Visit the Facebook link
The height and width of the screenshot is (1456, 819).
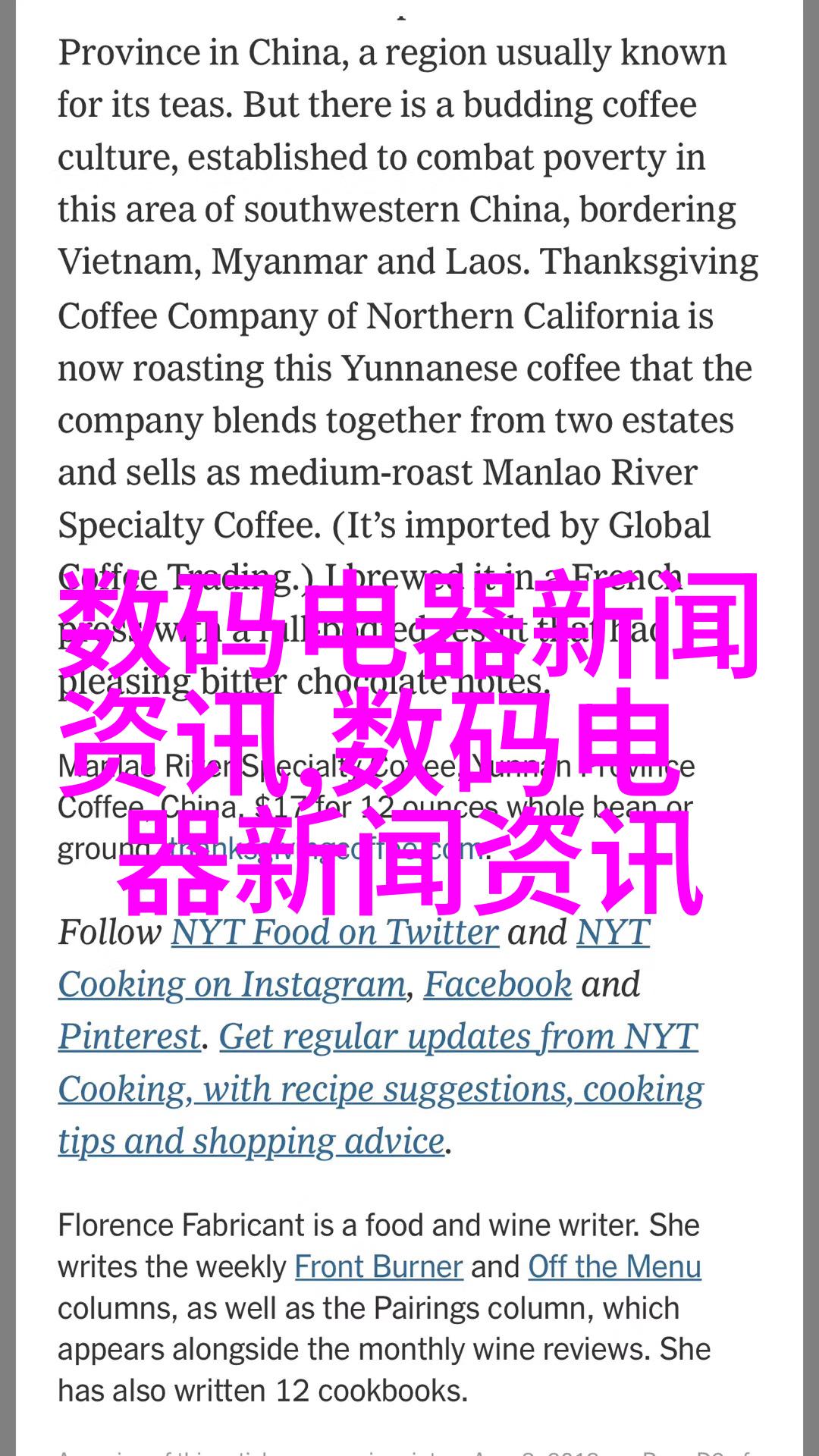pyautogui.click(x=497, y=984)
